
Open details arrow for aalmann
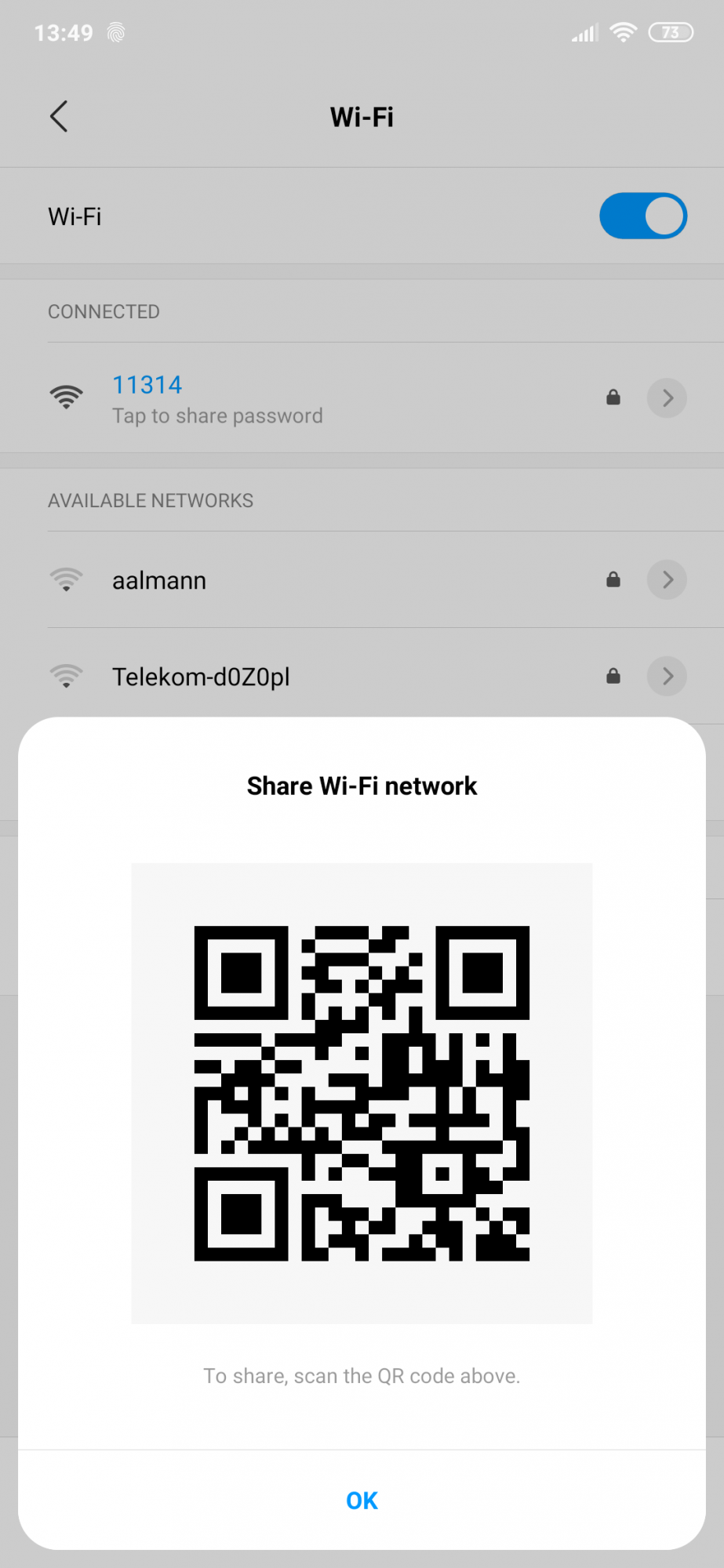pos(667,580)
